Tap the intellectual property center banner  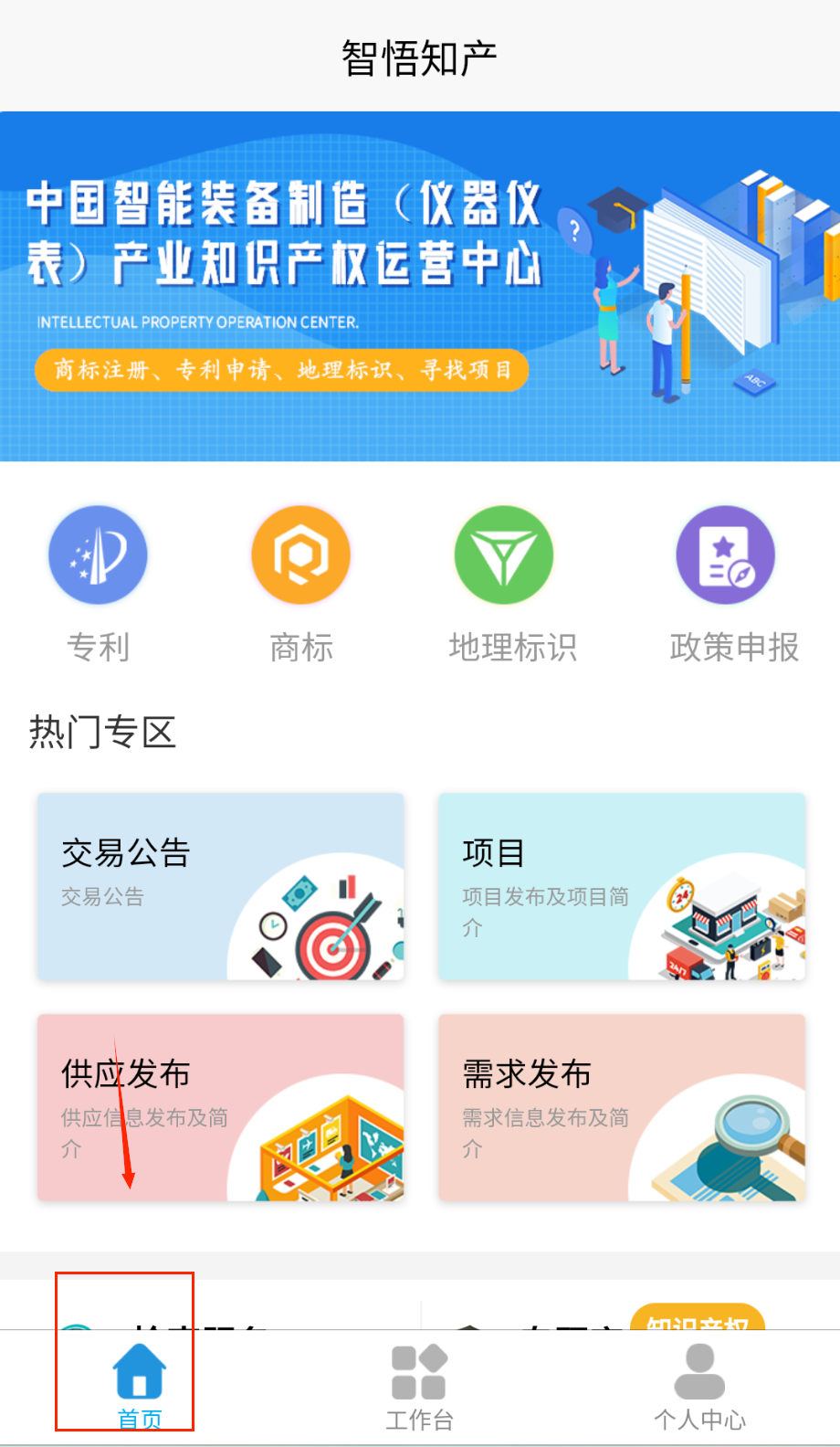click(420, 286)
